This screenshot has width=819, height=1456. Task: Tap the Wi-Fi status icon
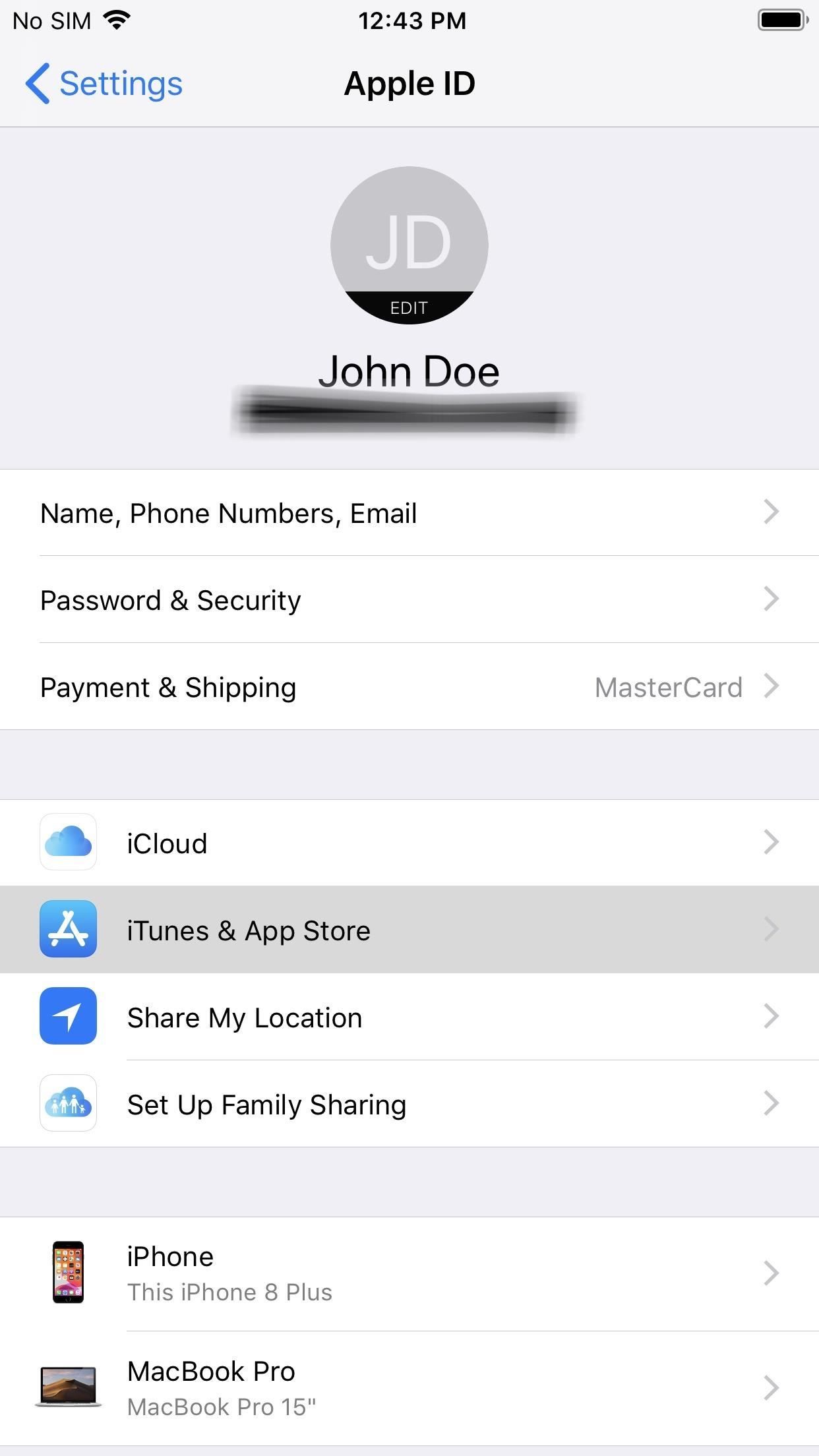[115, 20]
